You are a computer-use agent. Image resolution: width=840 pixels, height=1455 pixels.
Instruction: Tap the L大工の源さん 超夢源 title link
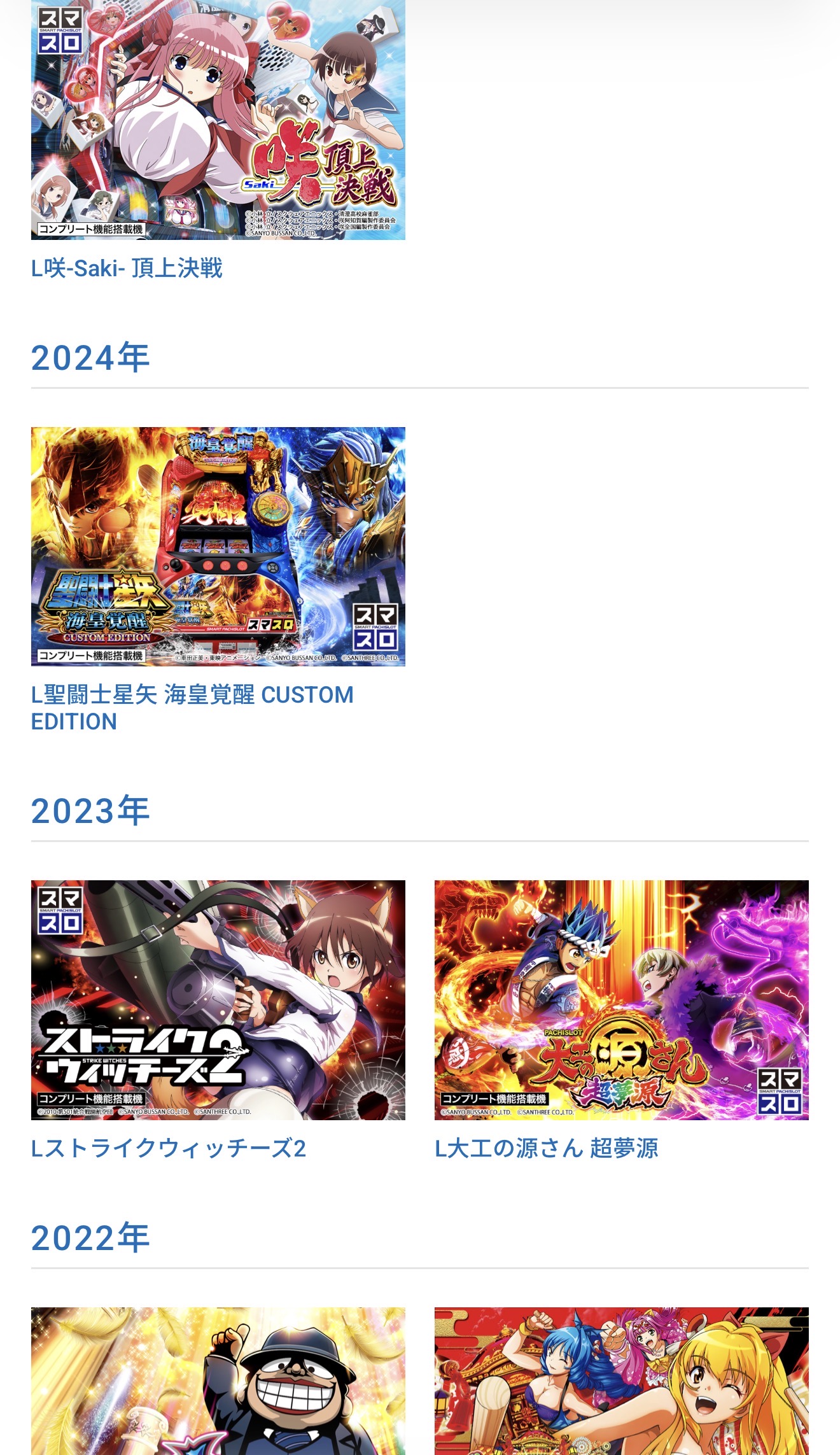tap(546, 1148)
